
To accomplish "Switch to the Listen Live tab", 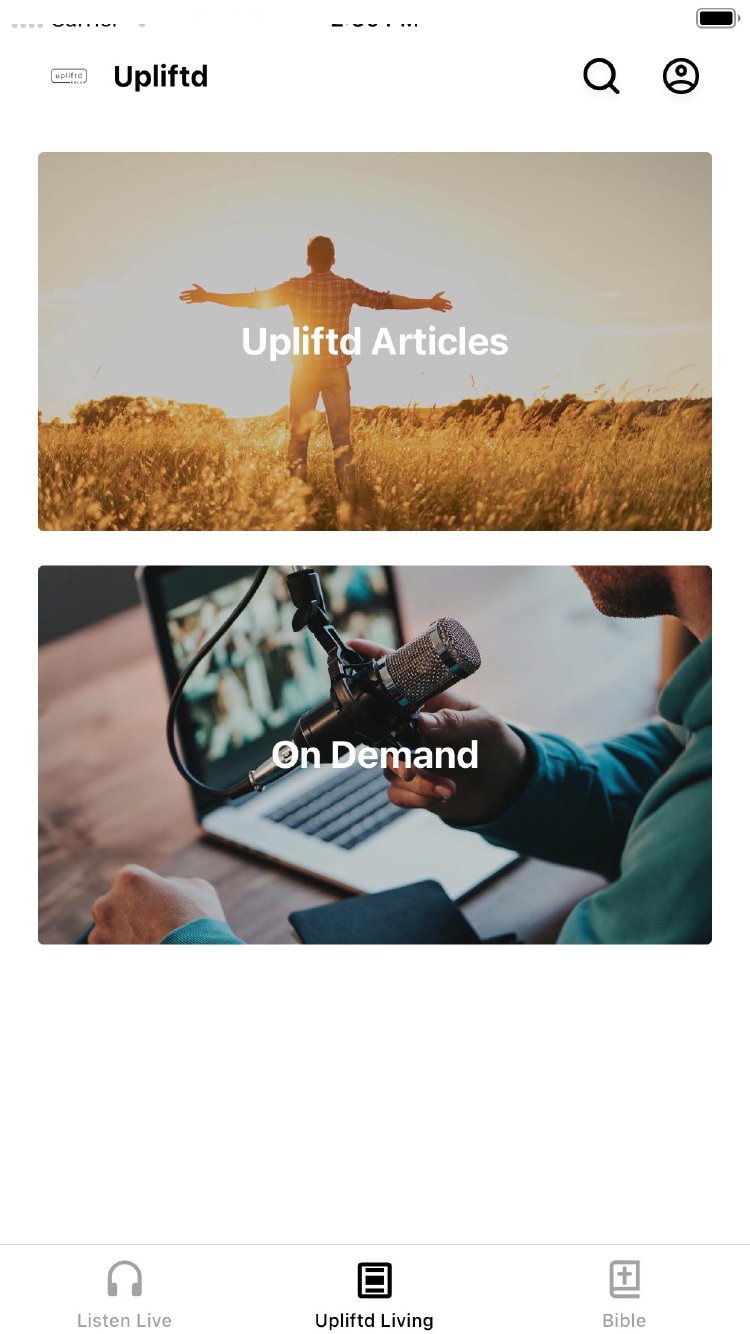I will point(125,1294).
